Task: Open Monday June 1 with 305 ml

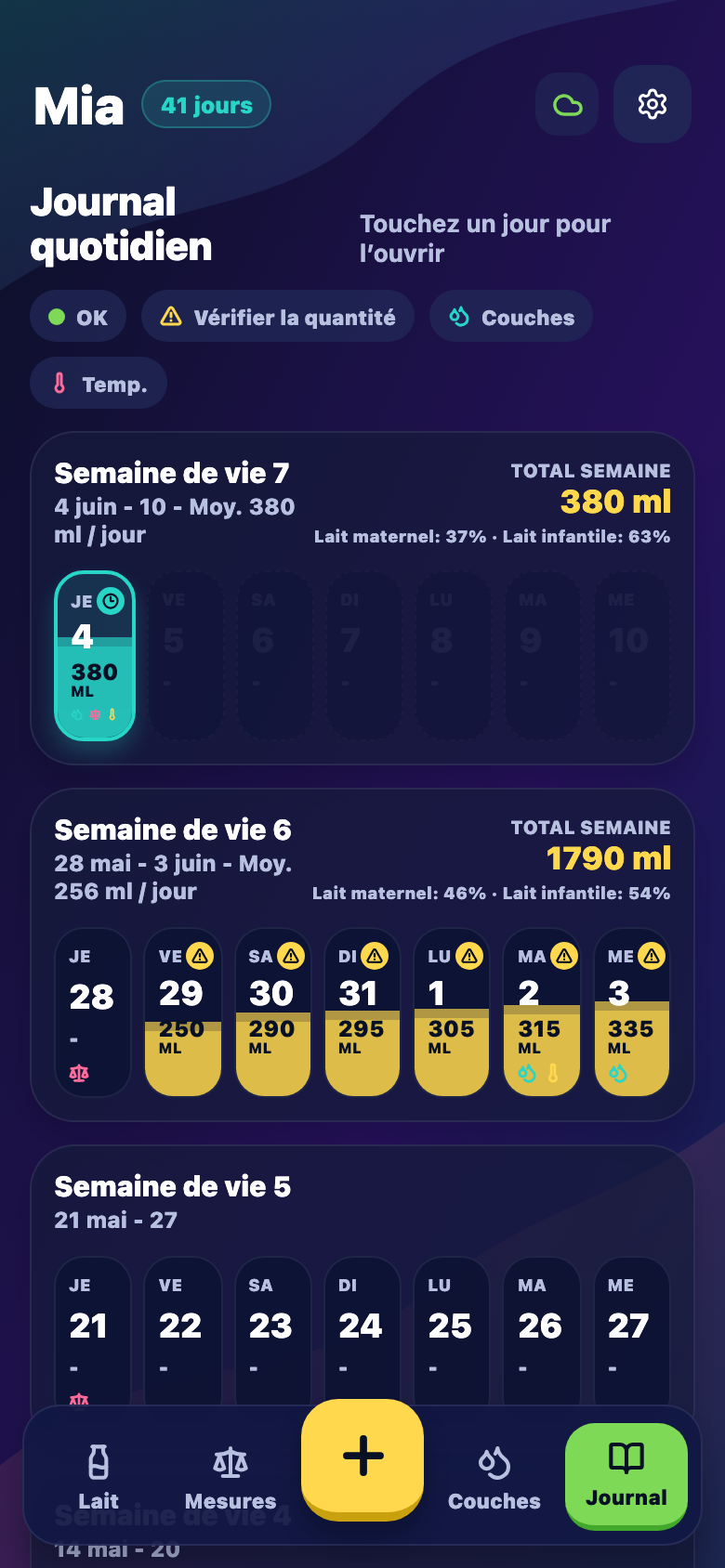Action: click(452, 1013)
